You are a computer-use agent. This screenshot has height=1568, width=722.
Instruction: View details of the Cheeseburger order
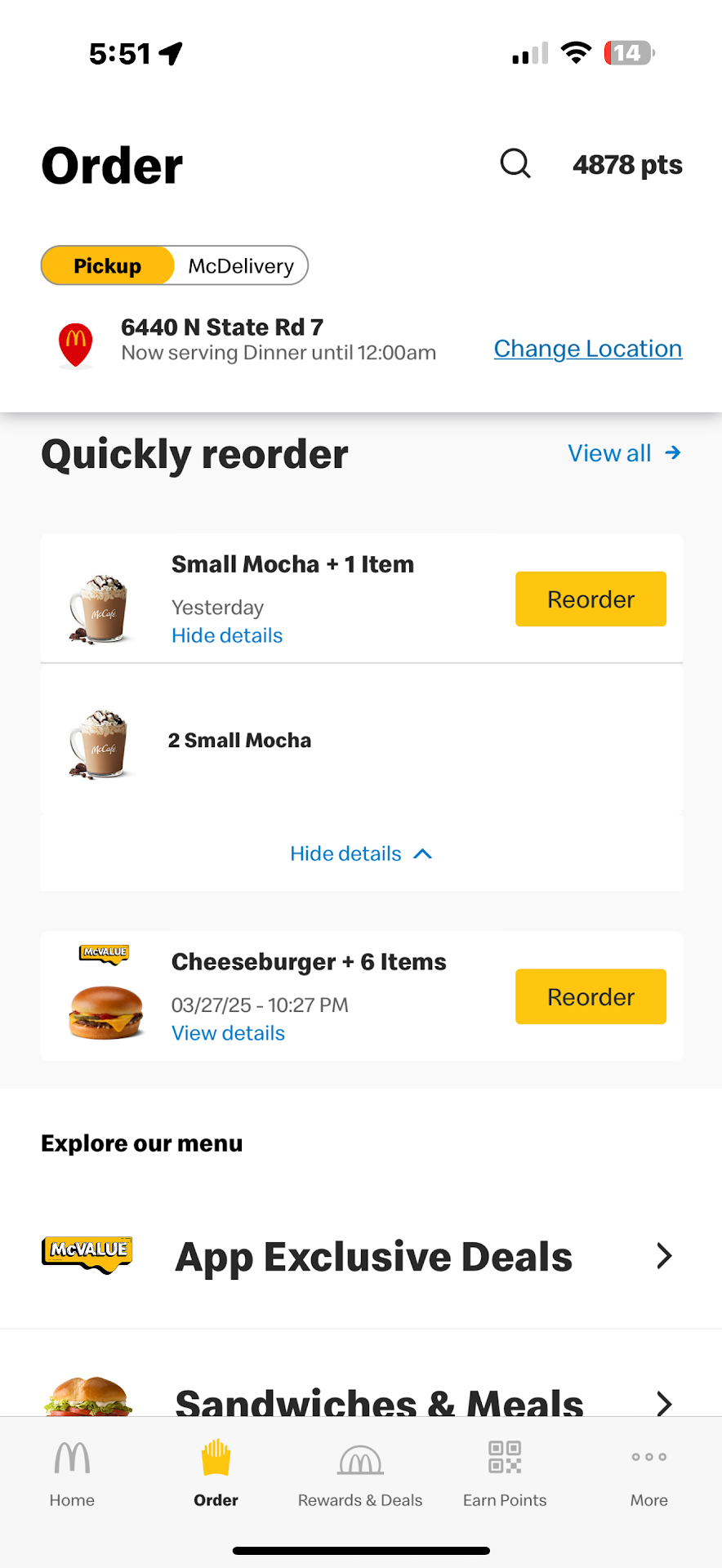tap(228, 1033)
